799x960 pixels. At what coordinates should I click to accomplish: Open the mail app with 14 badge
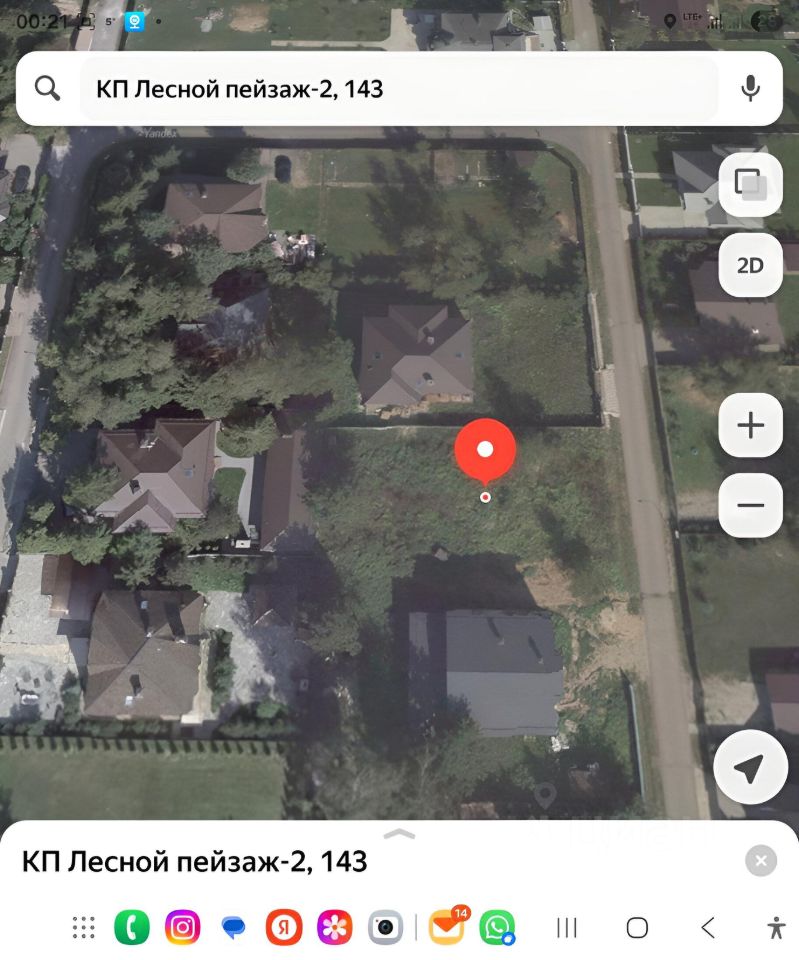(447, 927)
